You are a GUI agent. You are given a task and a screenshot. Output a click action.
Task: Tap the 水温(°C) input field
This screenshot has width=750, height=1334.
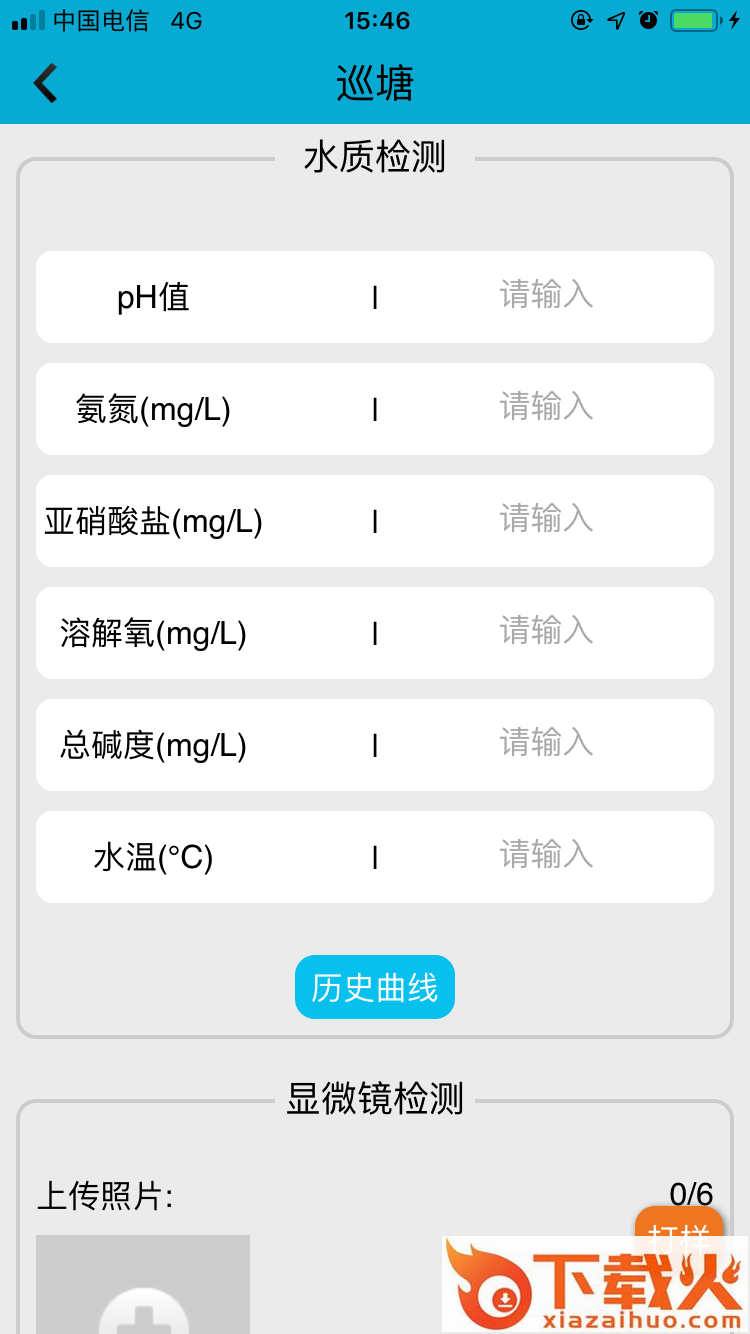(546, 856)
